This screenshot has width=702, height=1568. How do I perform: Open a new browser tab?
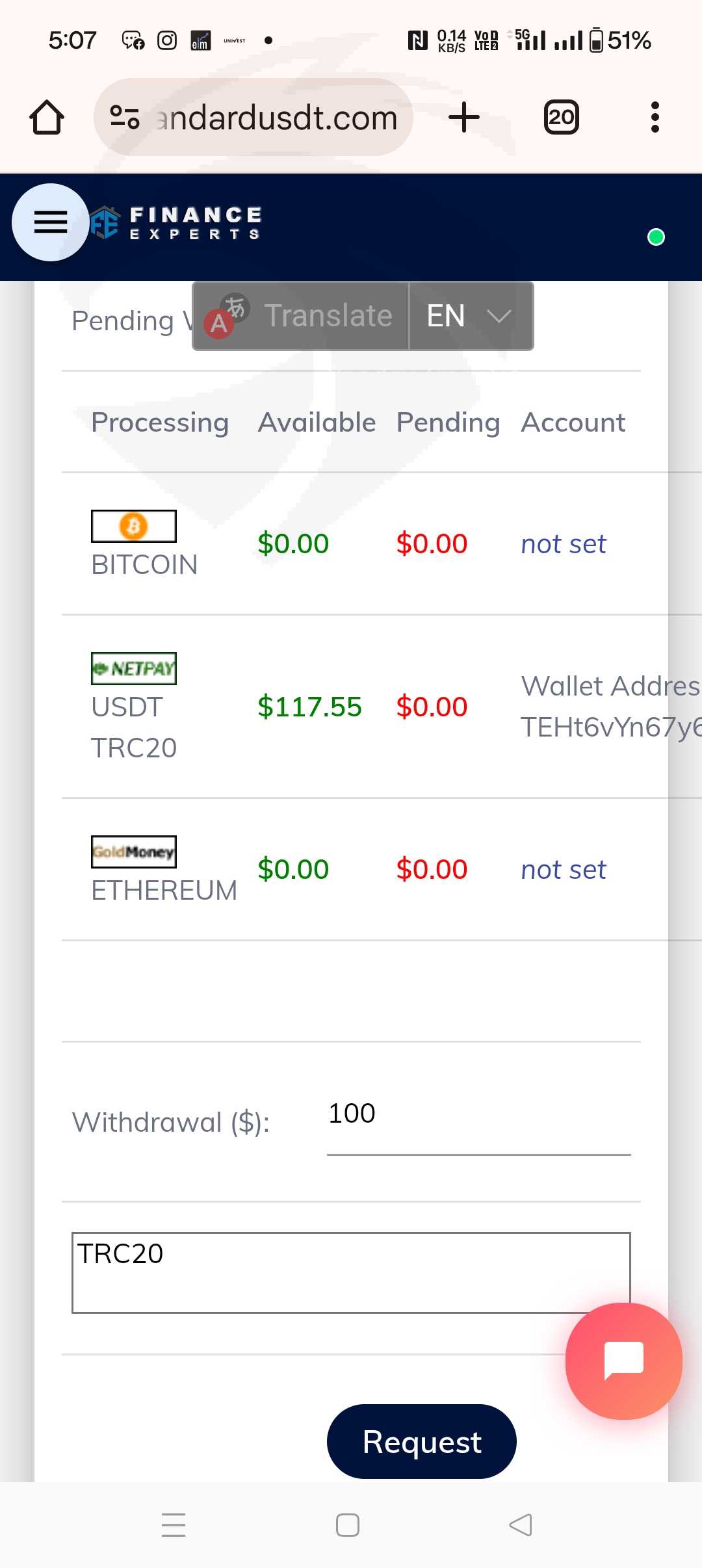[464, 118]
